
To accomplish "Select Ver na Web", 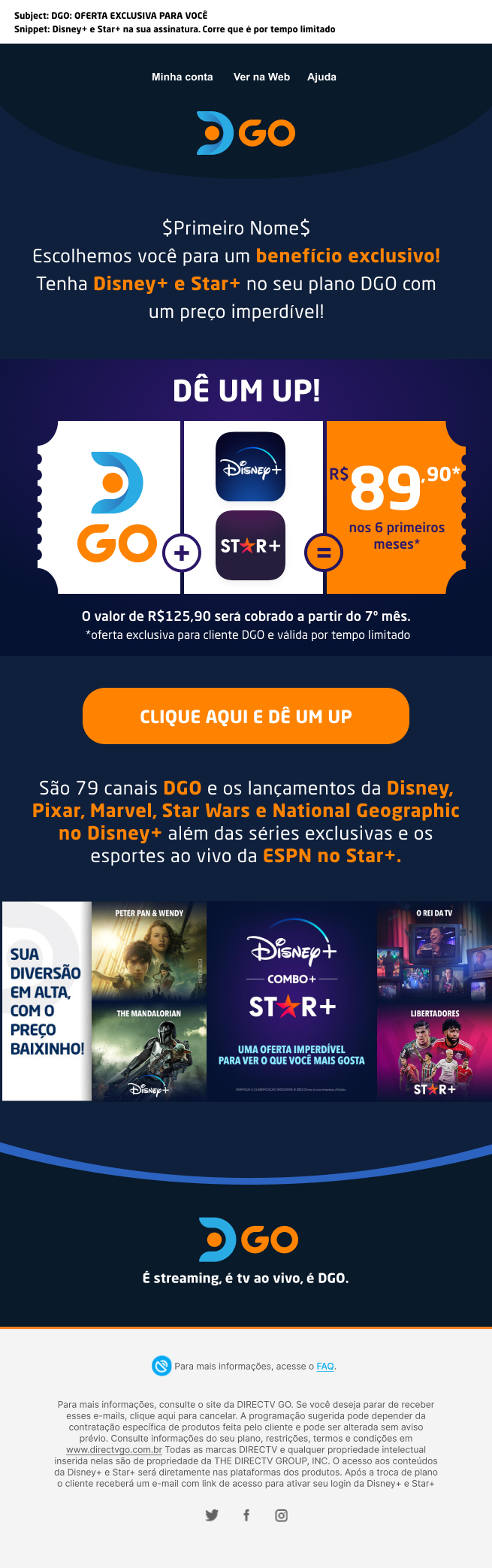I will [261, 77].
